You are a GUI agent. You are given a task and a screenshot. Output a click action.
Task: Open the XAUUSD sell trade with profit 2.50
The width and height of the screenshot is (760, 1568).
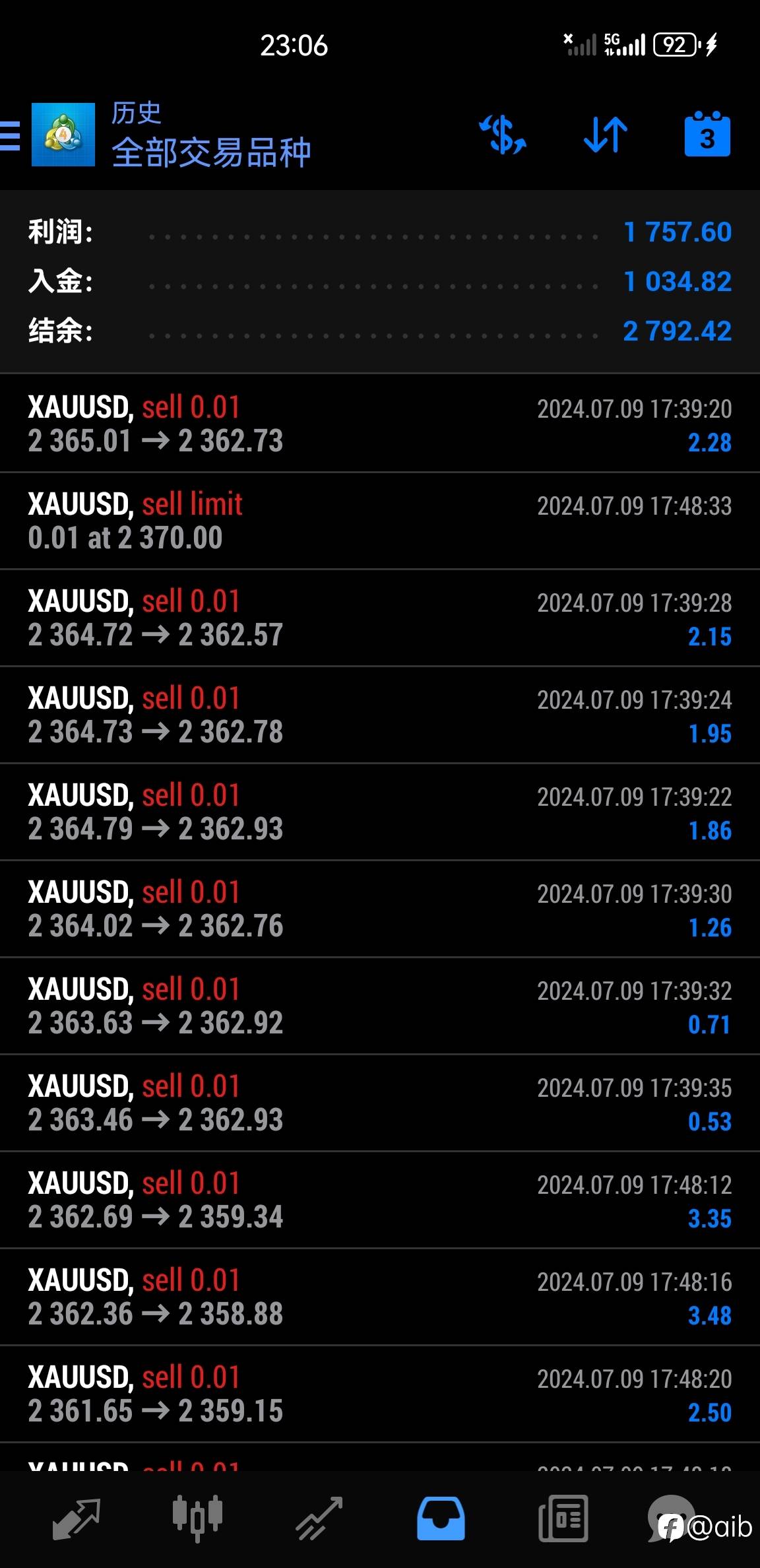[x=380, y=1394]
